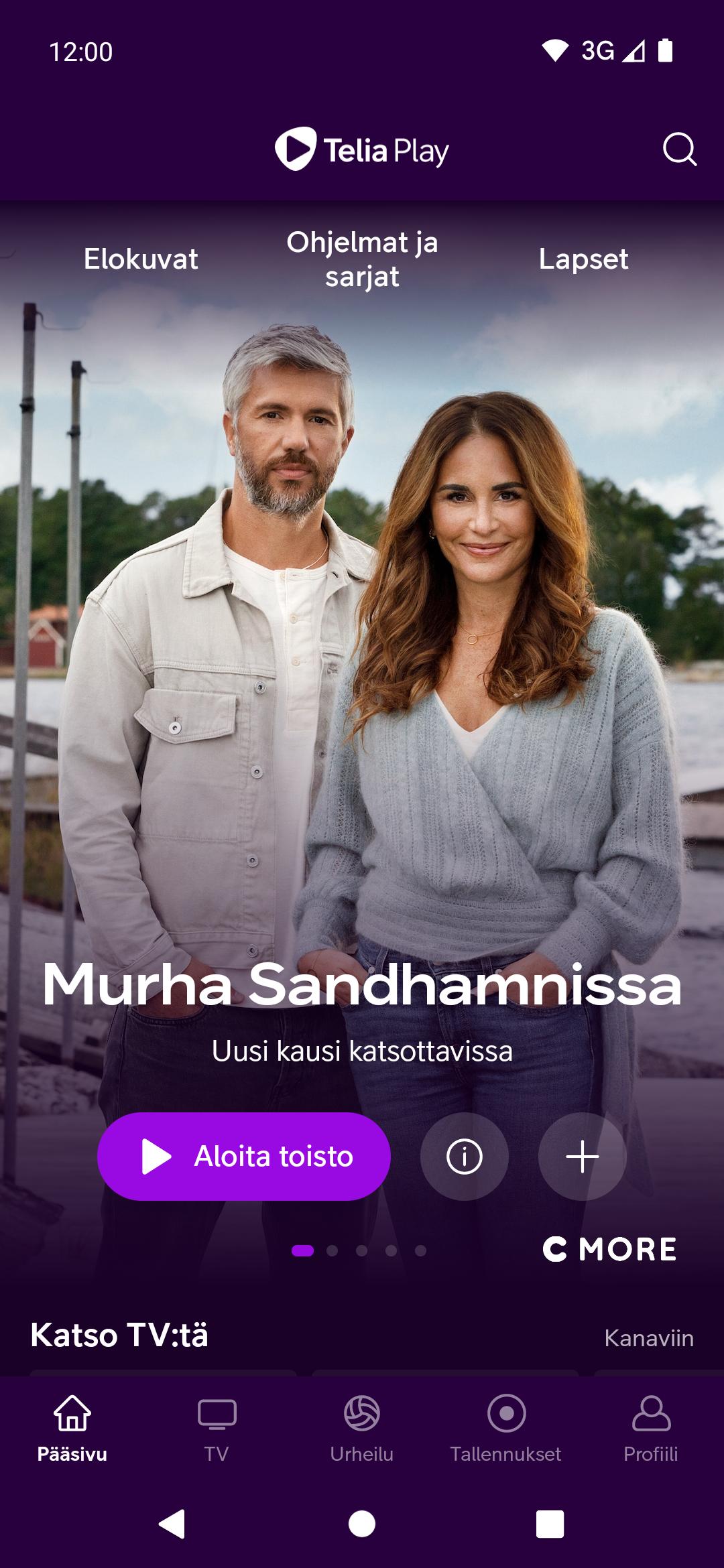724x1568 pixels.
Task: Open the Tallennukset tab
Action: click(506, 1429)
